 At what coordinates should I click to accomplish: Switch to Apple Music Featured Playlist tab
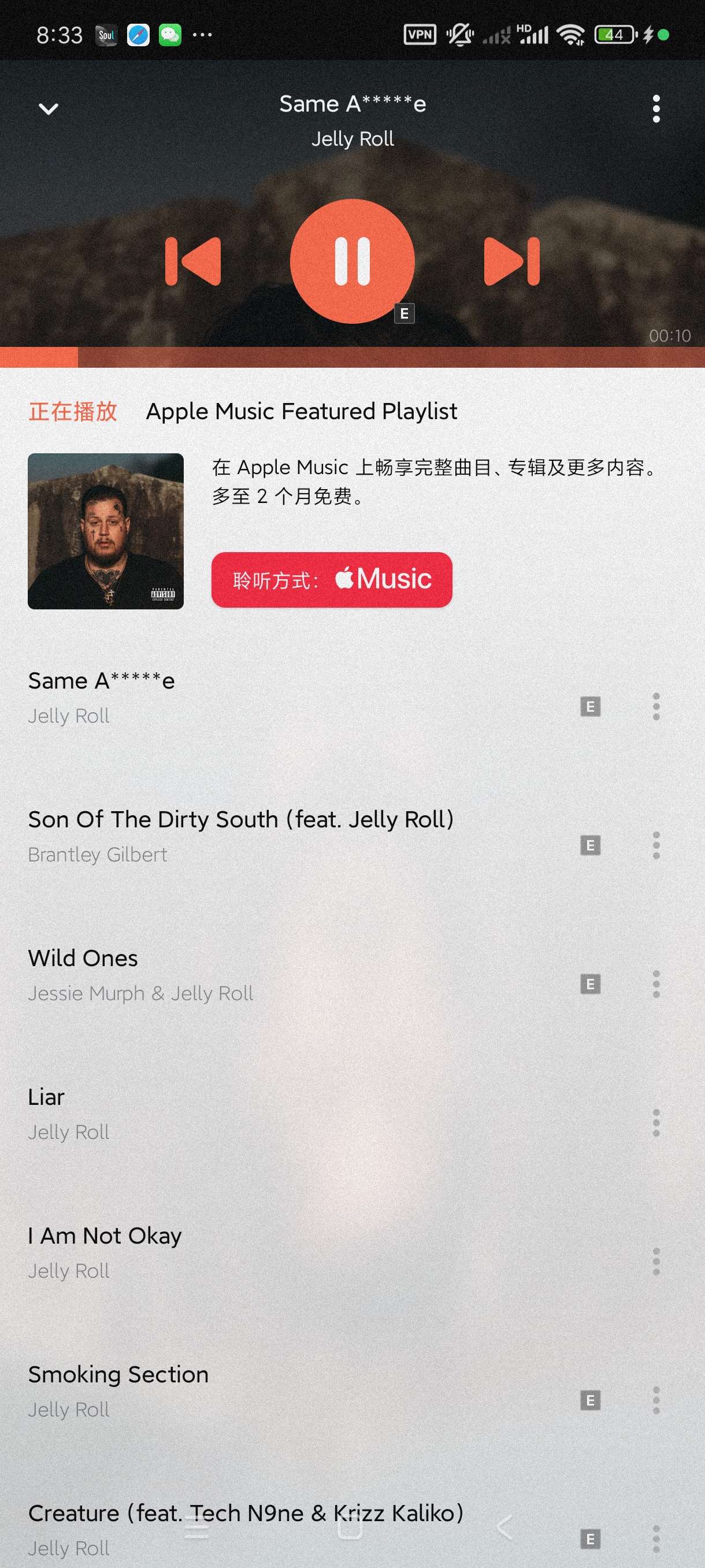(x=302, y=412)
